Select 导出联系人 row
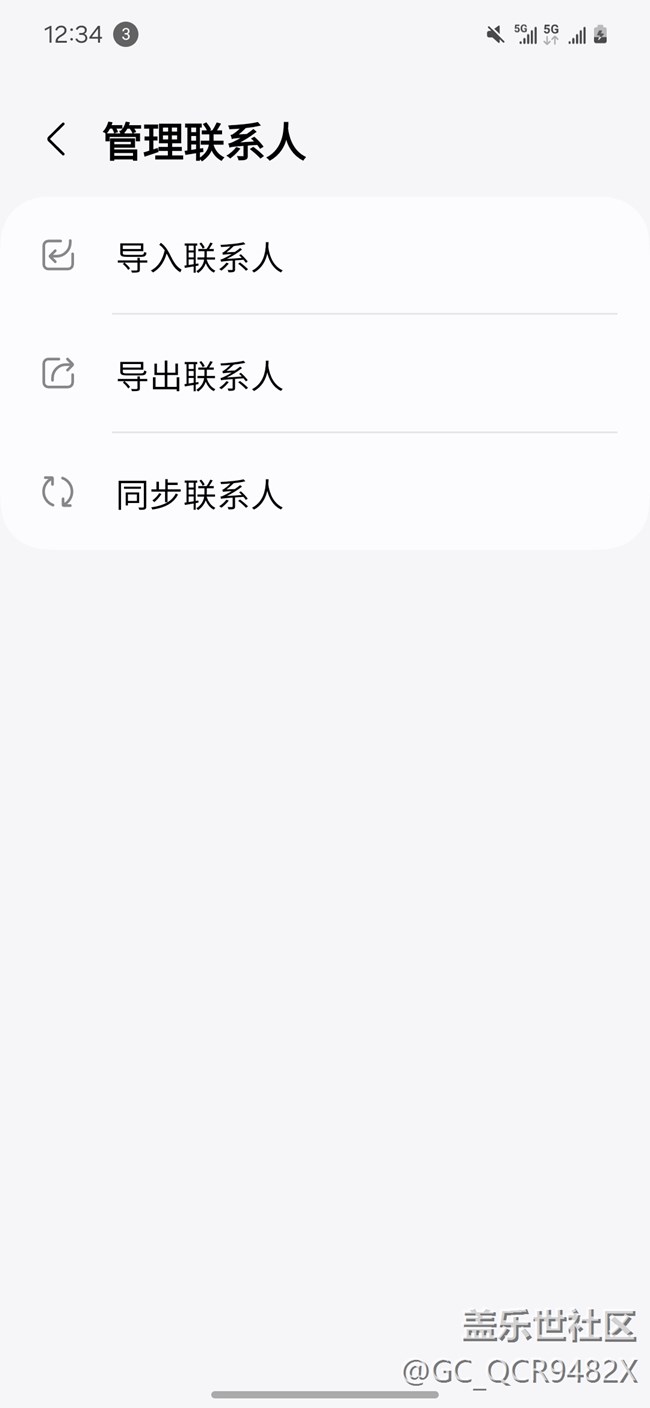The height and width of the screenshot is (1408, 650). coord(200,375)
